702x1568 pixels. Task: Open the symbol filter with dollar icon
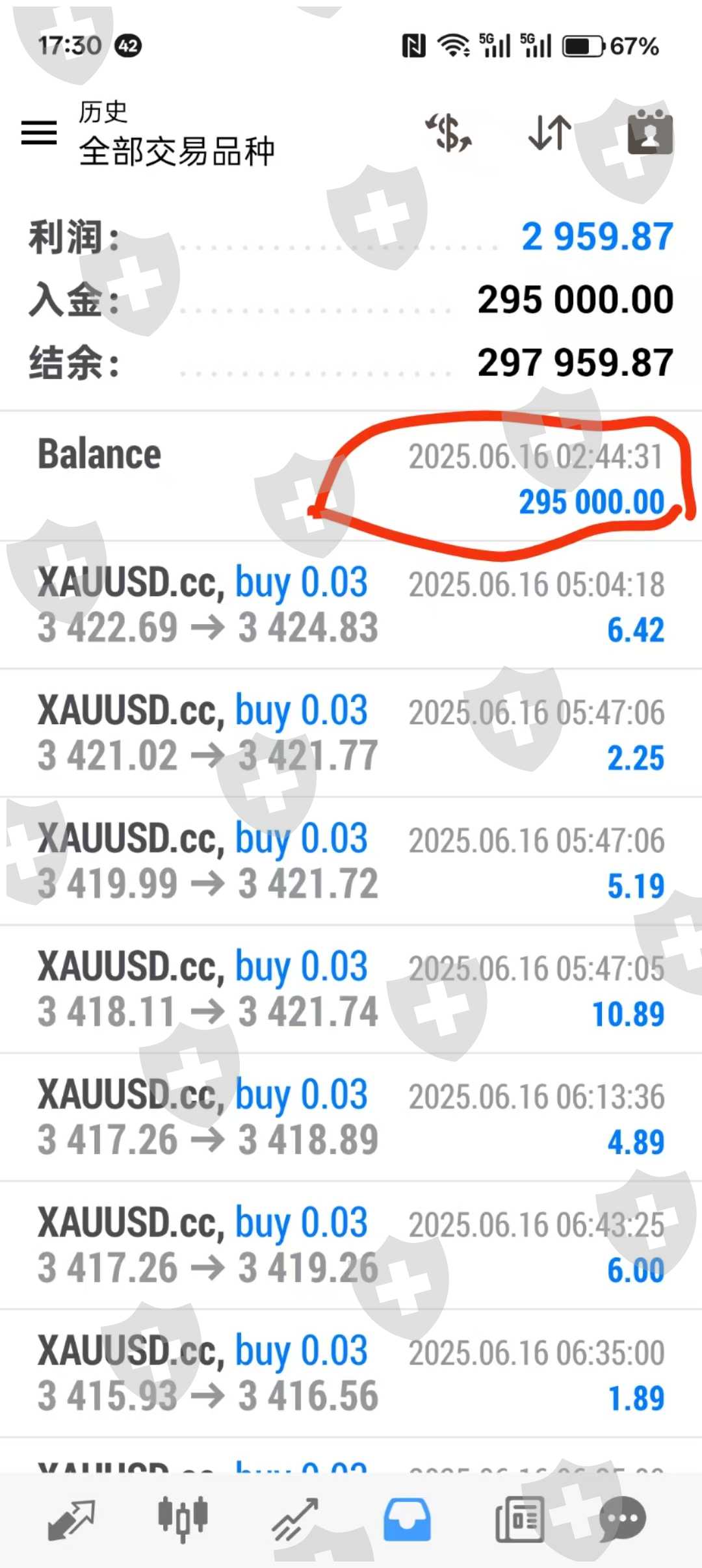(x=449, y=133)
